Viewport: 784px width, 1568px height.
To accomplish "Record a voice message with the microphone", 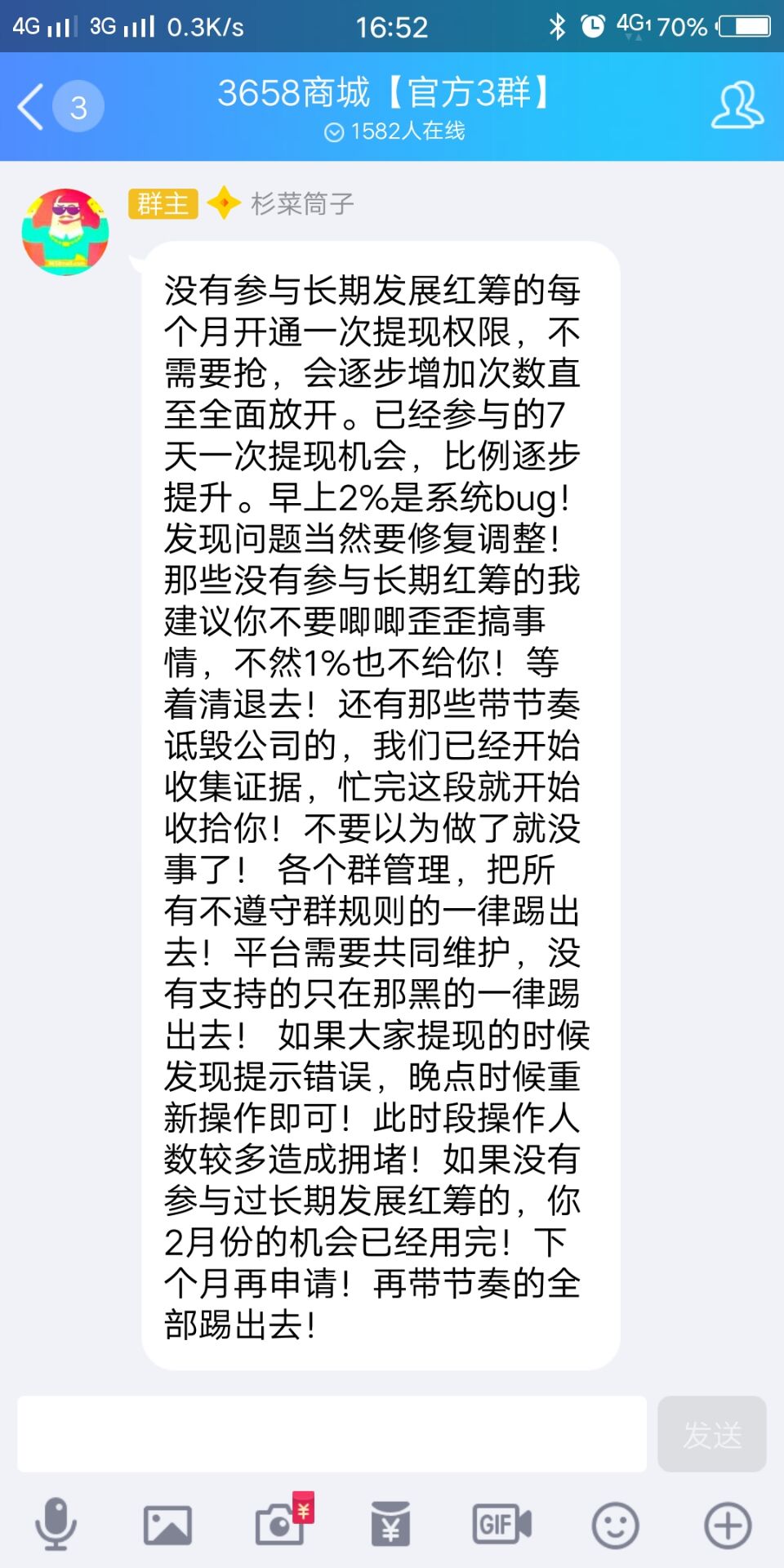I will 56,1524.
